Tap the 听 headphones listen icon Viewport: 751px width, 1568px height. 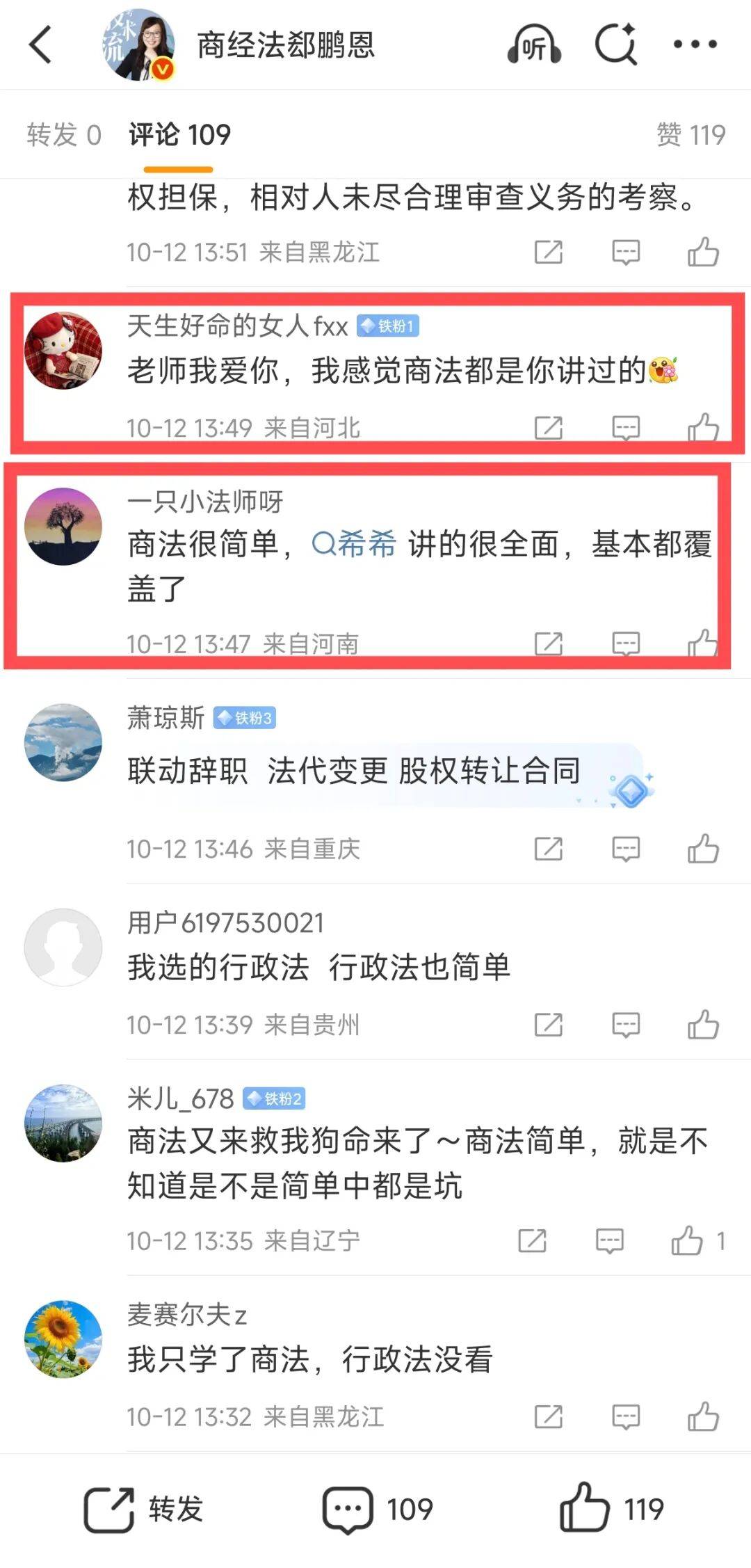(534, 45)
